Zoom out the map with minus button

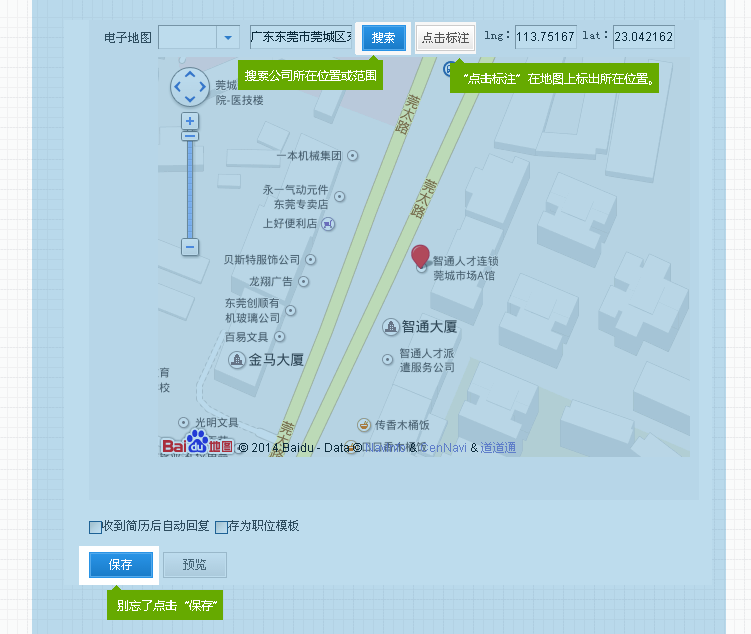click(x=190, y=246)
